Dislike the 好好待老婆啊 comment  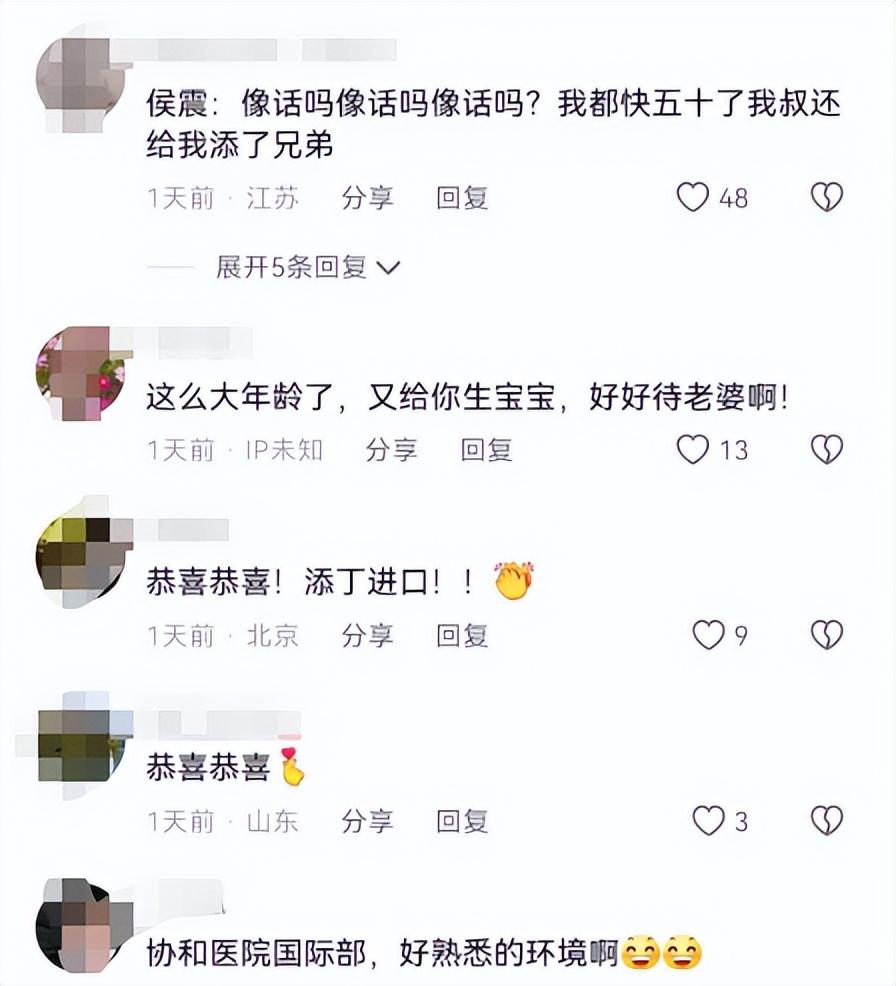[x=826, y=450]
